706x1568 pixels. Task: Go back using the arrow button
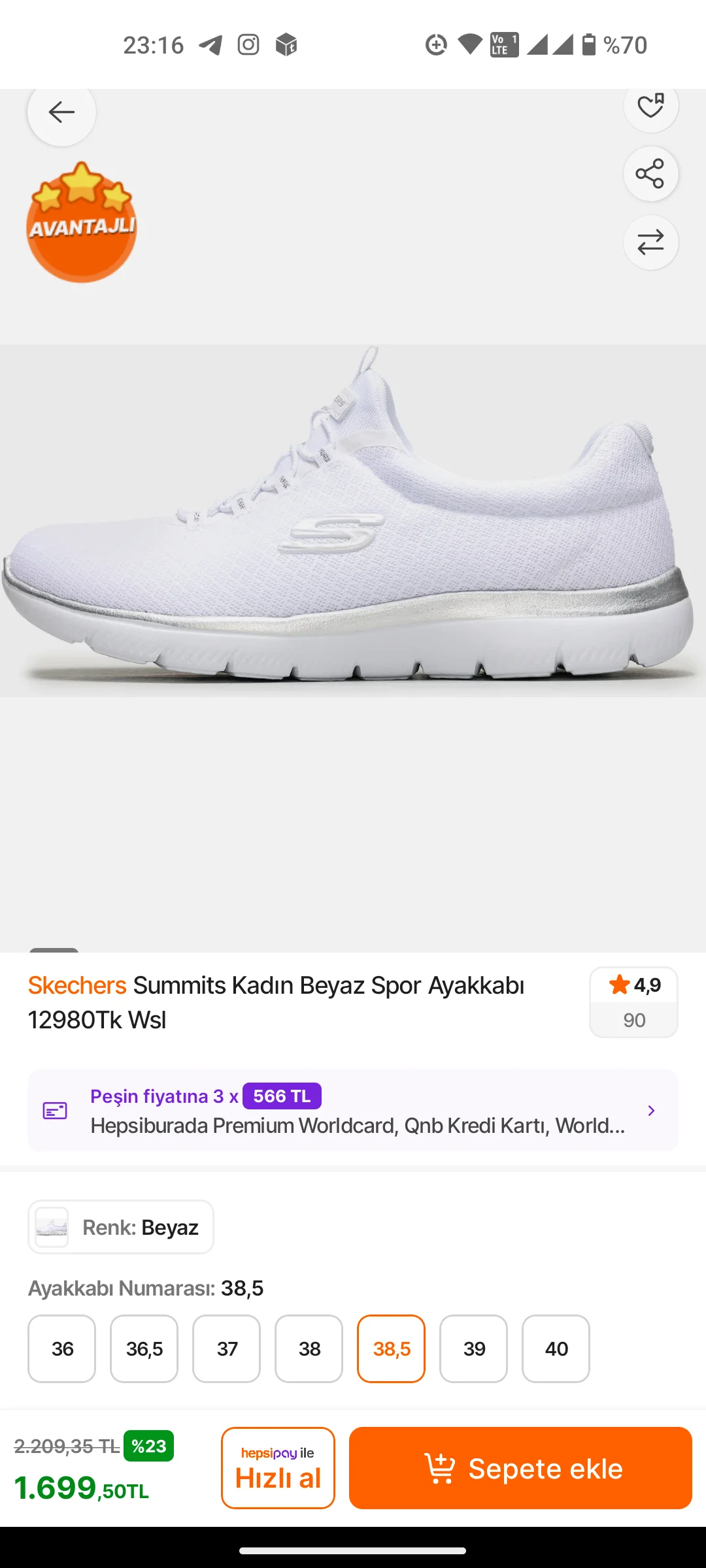pyautogui.click(x=61, y=112)
